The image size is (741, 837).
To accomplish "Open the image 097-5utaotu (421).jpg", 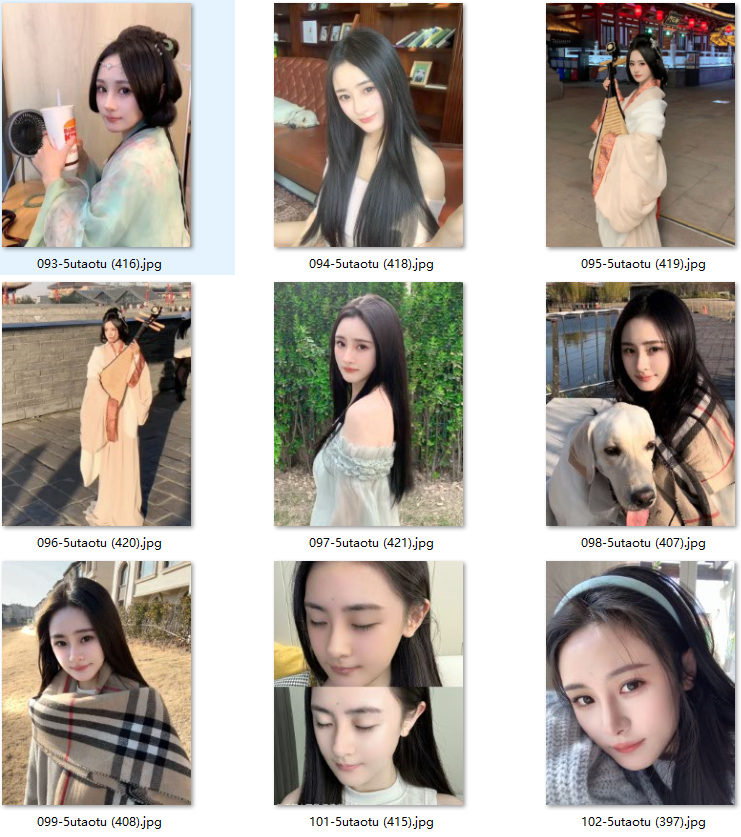I will 368,404.
